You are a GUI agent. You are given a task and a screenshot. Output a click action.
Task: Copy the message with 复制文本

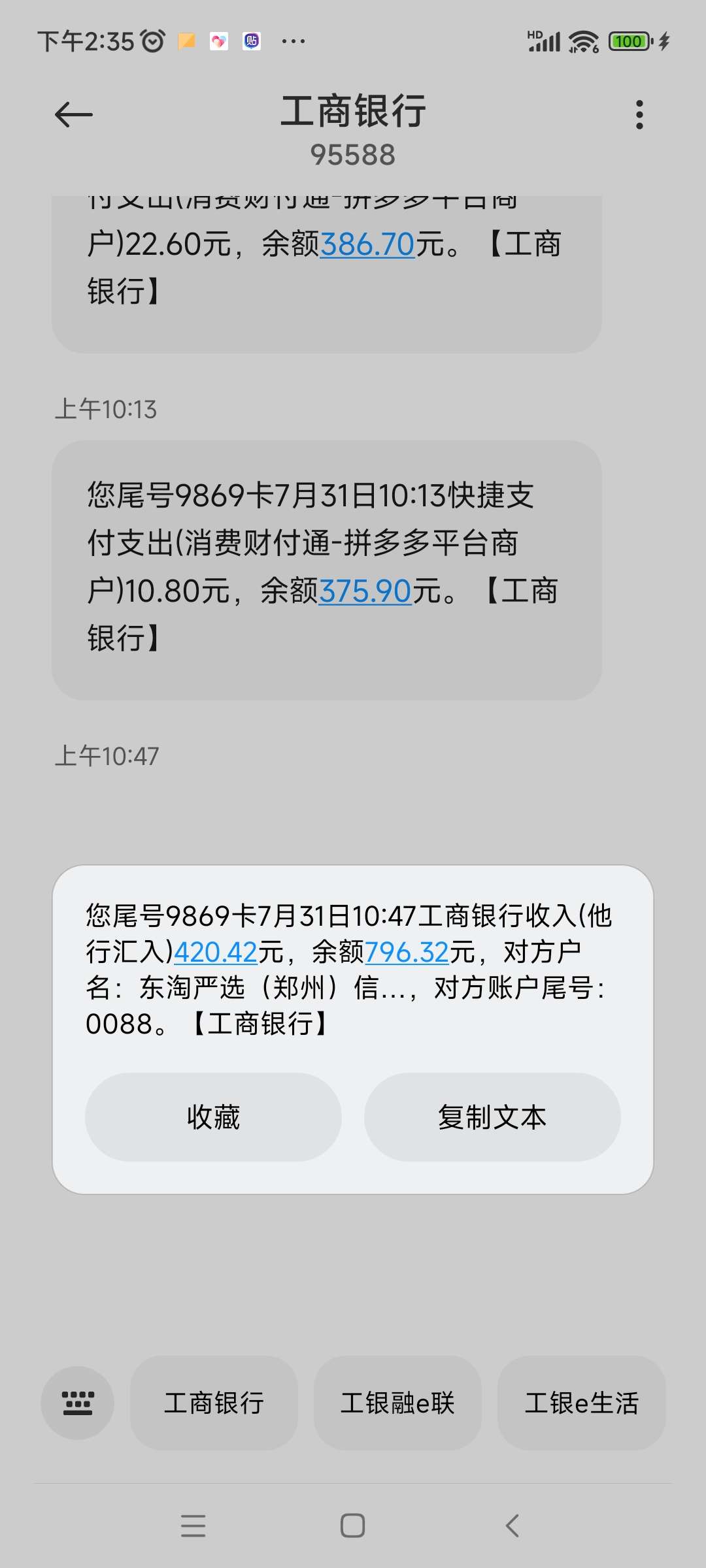(492, 1117)
